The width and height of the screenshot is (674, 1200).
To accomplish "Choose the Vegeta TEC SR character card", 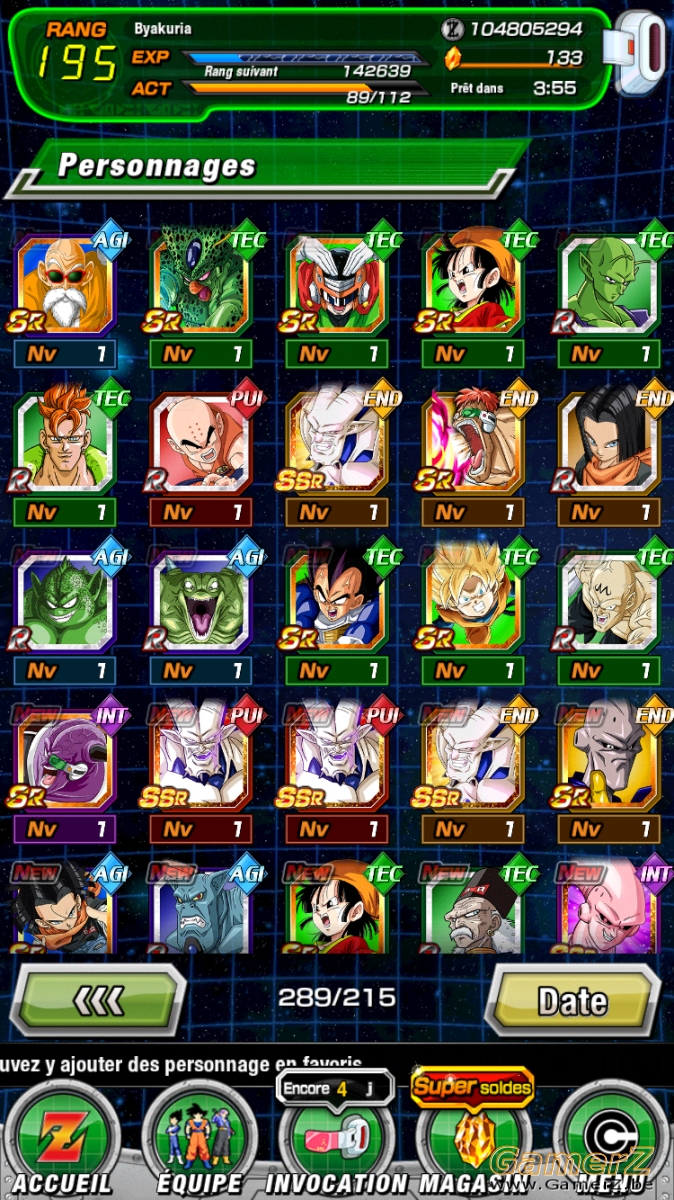I will pyautogui.click(x=337, y=601).
